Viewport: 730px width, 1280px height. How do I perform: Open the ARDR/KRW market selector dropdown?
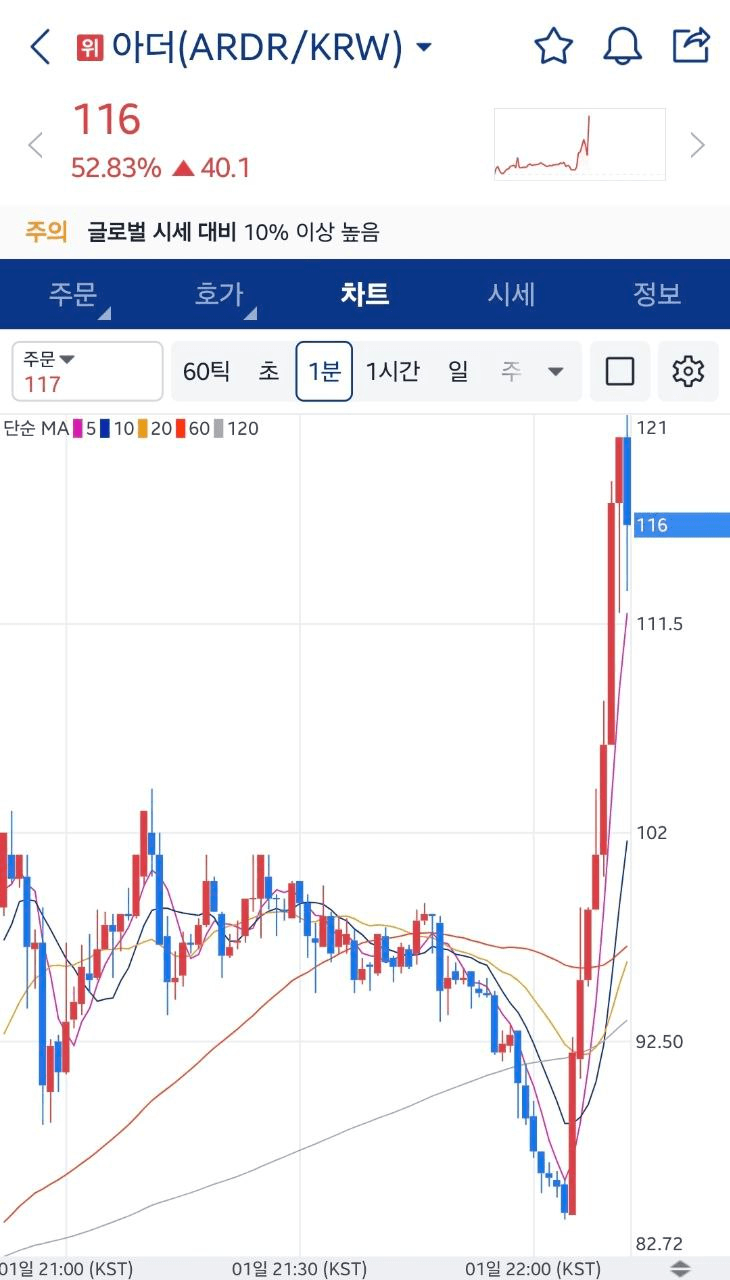click(424, 47)
